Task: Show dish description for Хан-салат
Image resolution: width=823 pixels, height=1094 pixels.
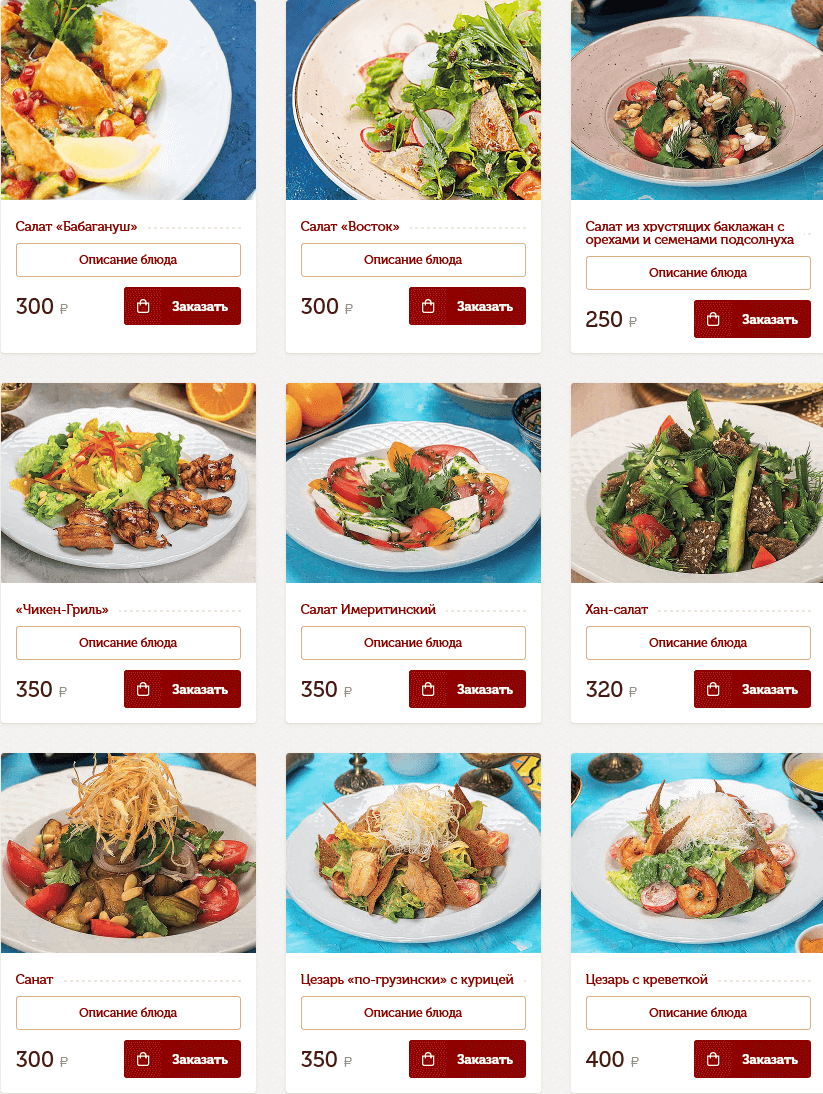Action: (698, 643)
